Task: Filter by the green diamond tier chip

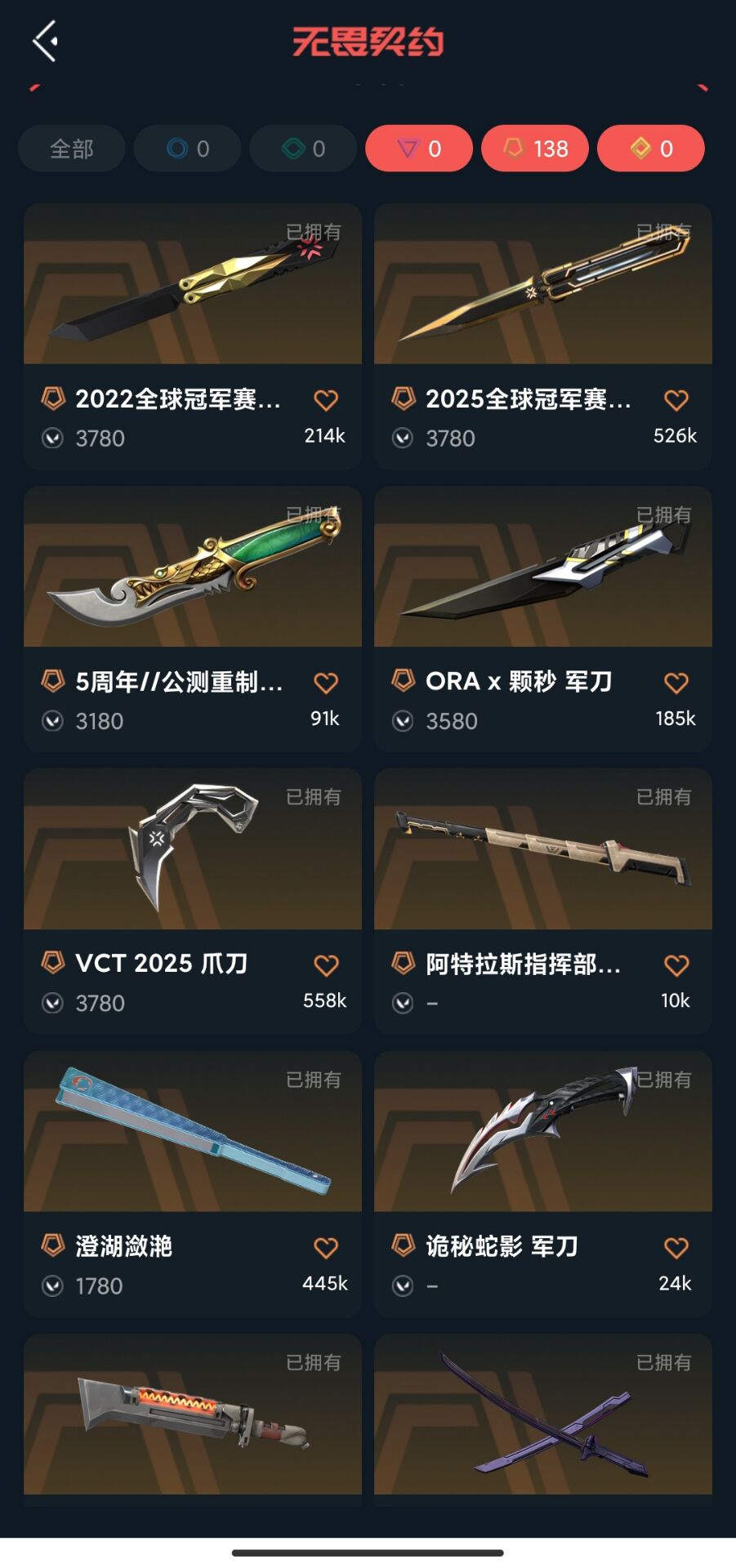Action: pos(303,149)
